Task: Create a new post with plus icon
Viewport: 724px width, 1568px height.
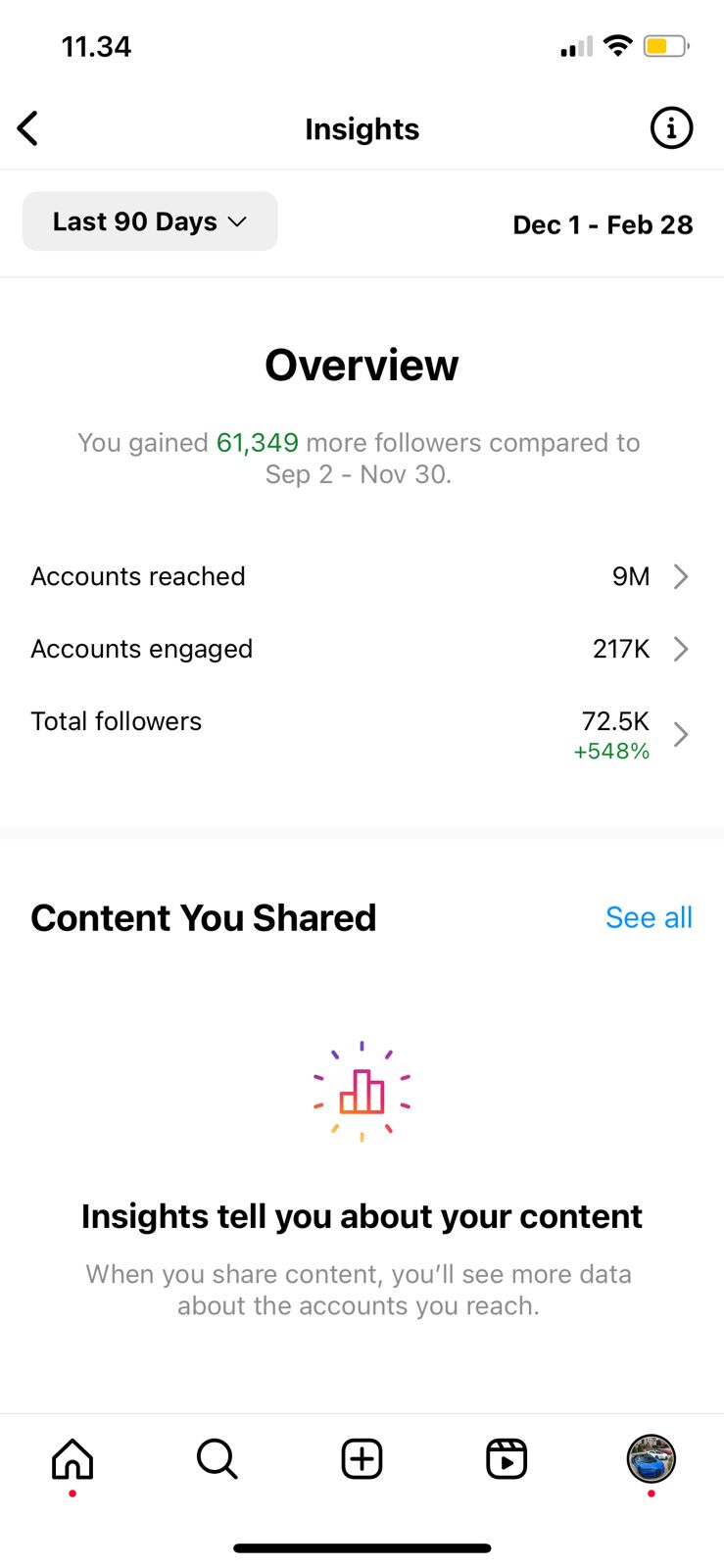Action: (362, 1459)
